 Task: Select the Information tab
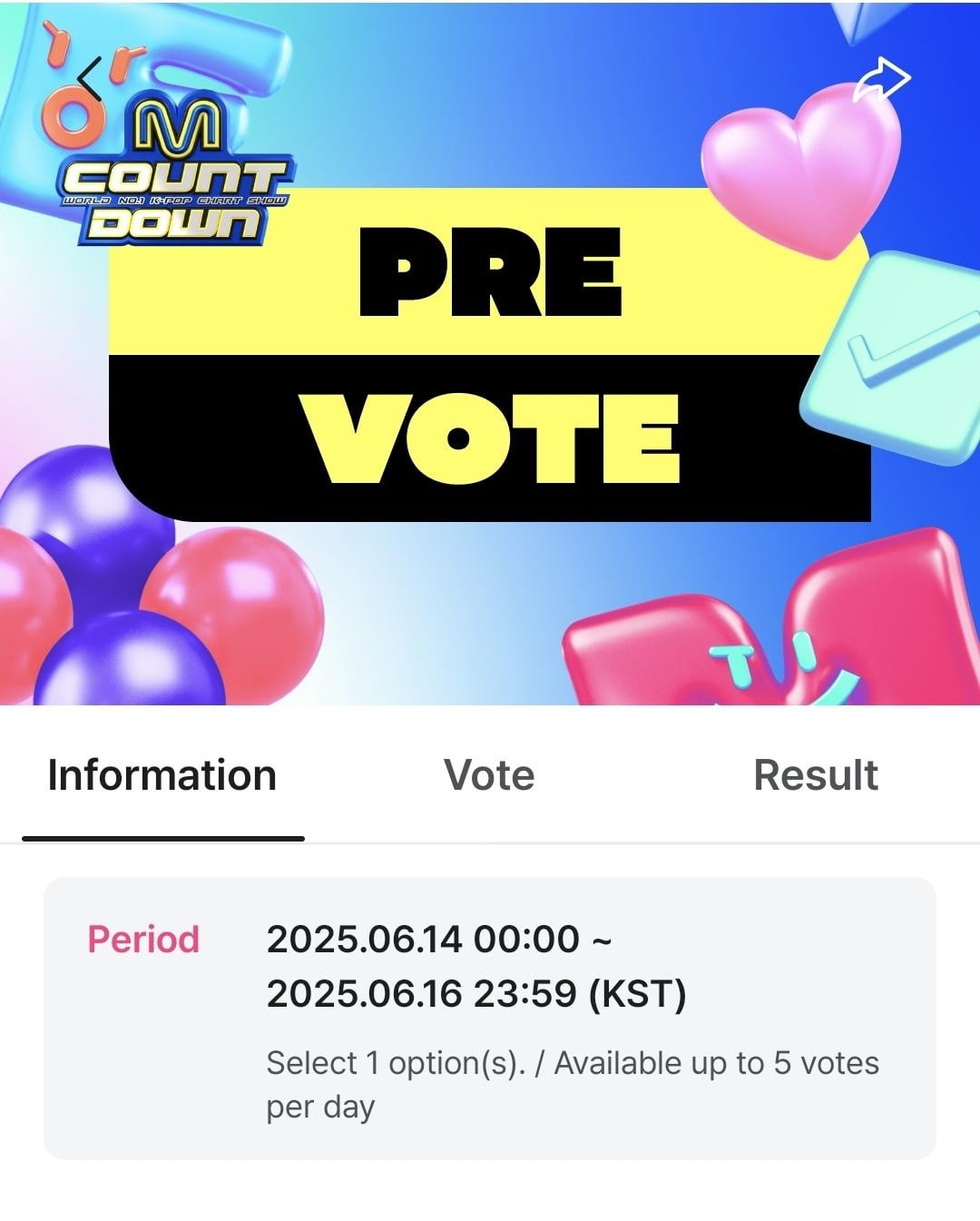coord(162,776)
